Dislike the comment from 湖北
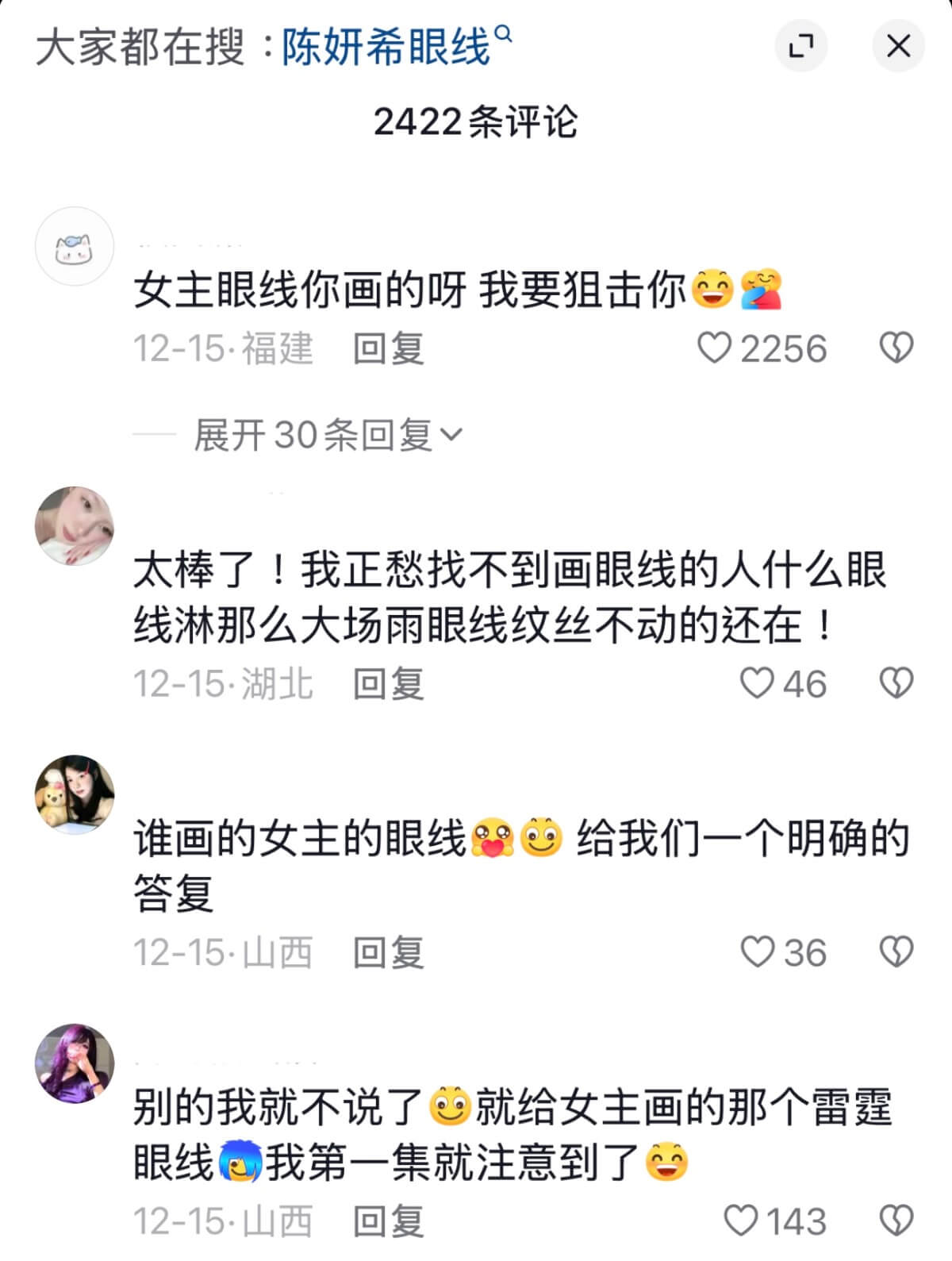This screenshot has width=952, height=1261. coord(897,683)
